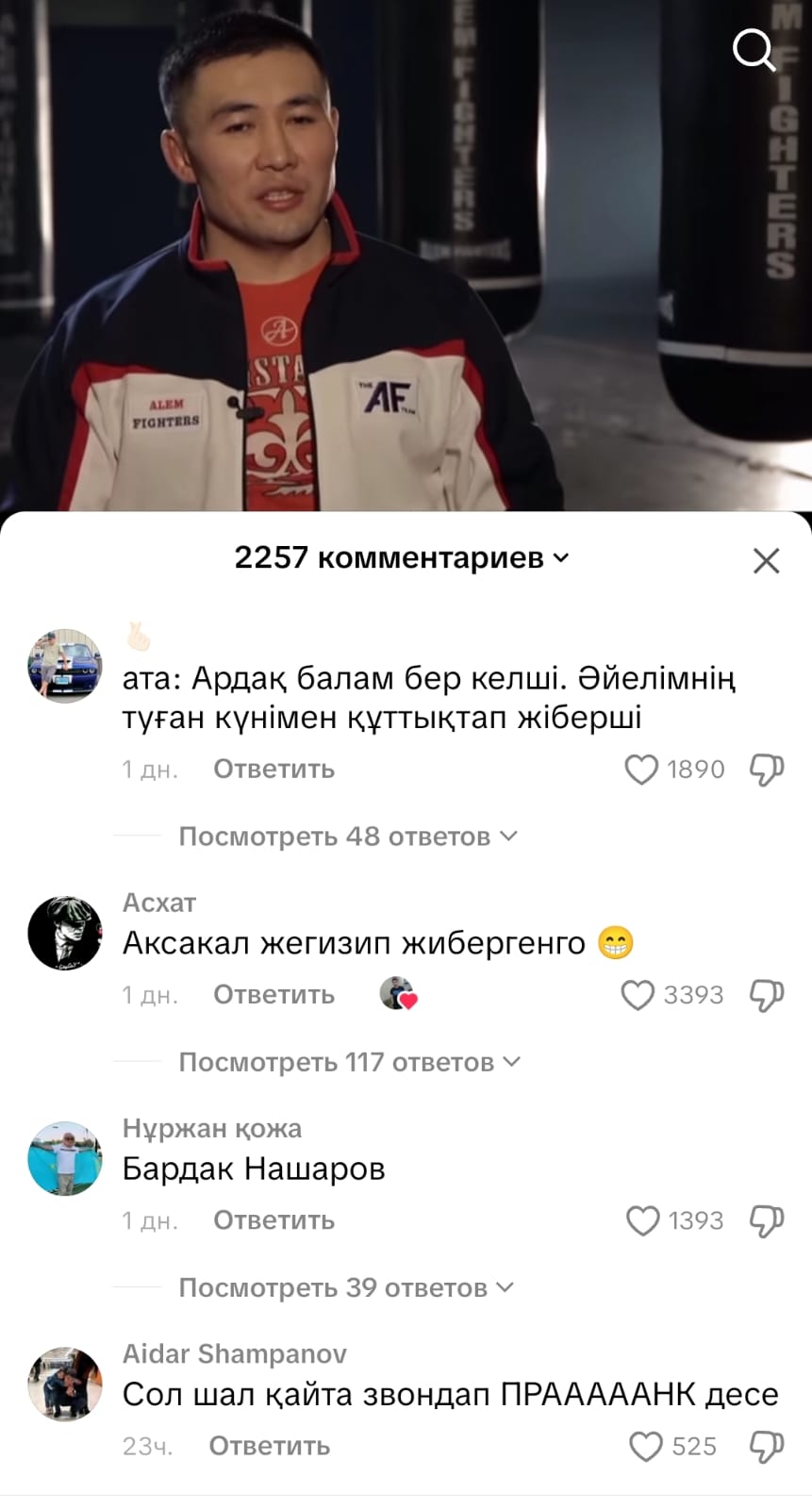Viewport: 812px width, 1509px height.
Task: Expand 117 replies under Асхат's comment
Action: 349,1062
